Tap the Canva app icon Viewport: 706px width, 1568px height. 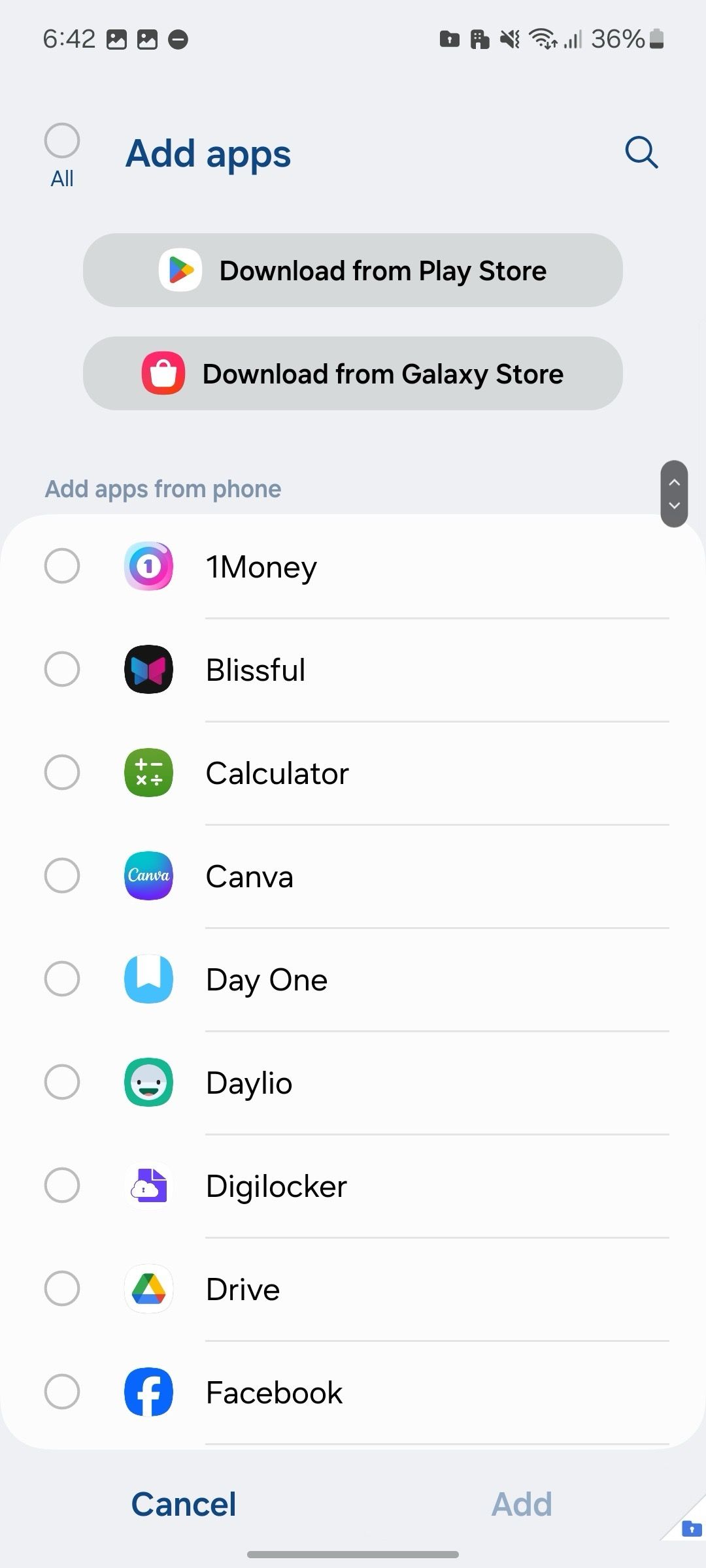point(148,876)
